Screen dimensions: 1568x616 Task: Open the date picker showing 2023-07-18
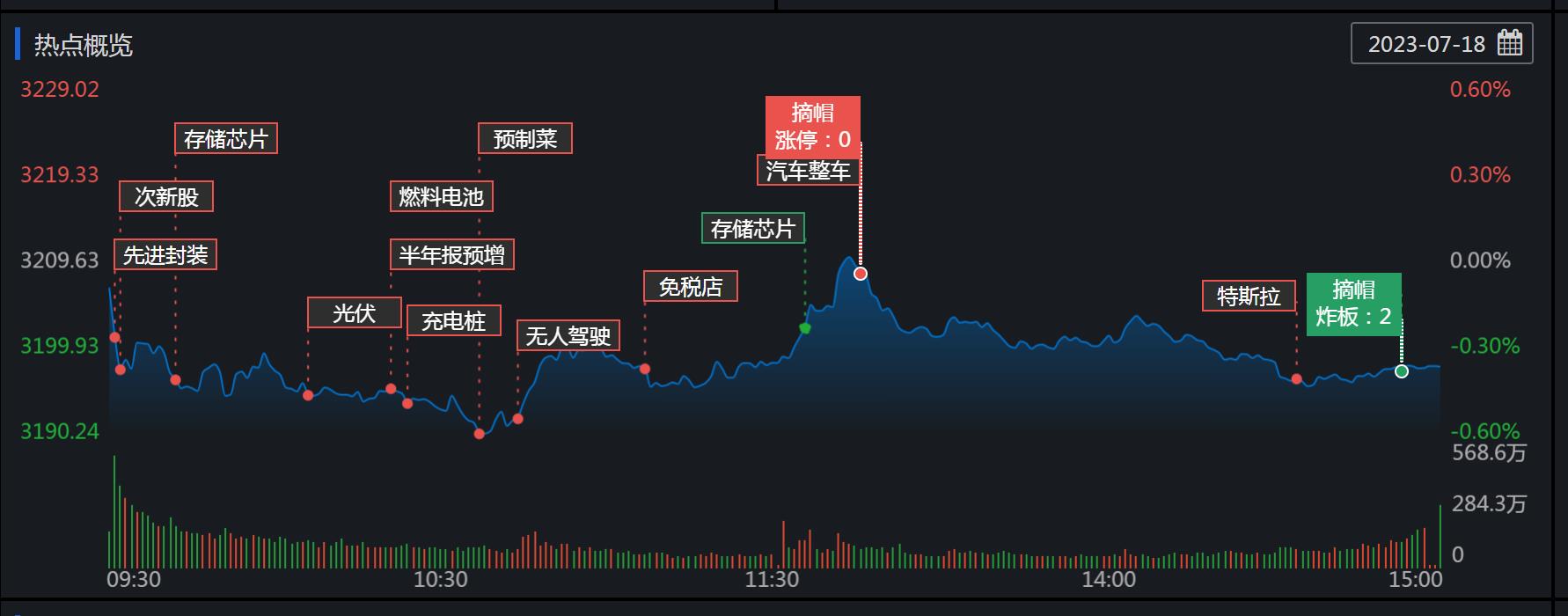click(x=1441, y=44)
